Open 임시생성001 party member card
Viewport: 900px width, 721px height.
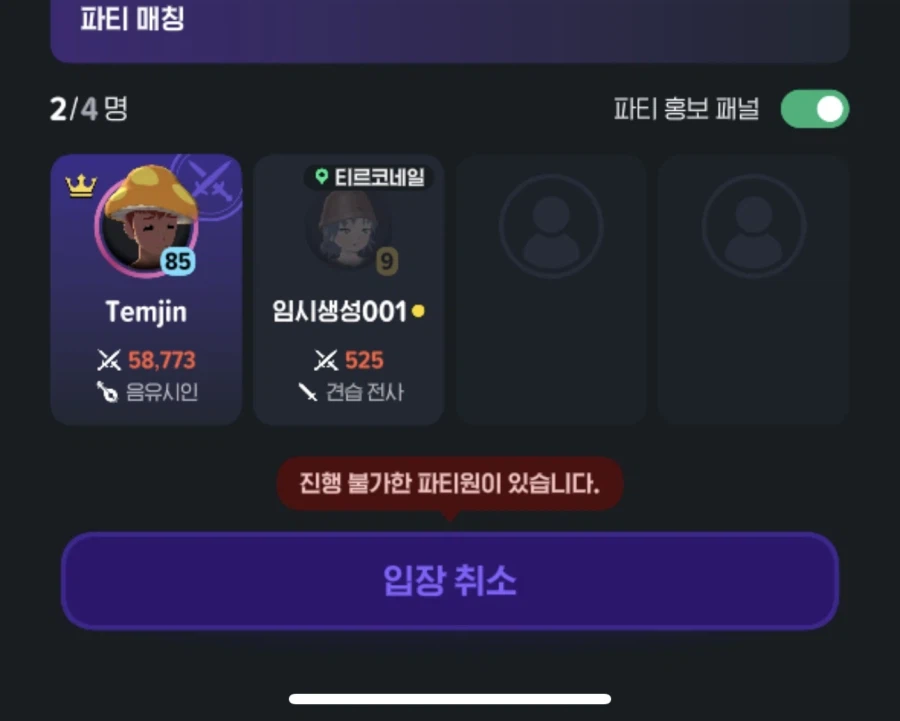pos(348,290)
